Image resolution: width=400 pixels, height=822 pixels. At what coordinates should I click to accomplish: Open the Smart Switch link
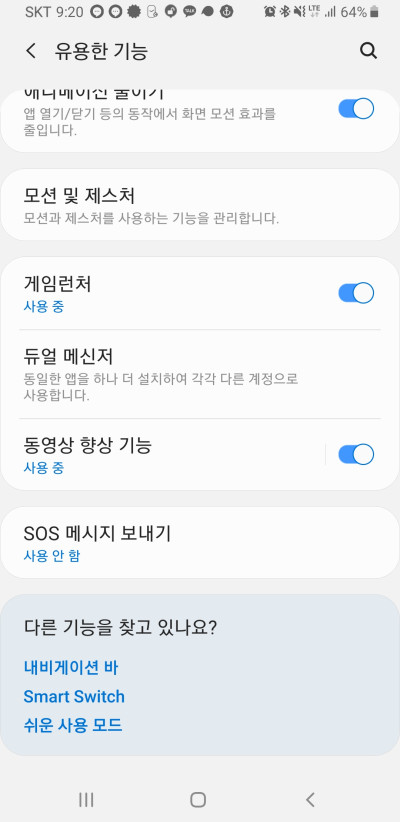[74, 697]
